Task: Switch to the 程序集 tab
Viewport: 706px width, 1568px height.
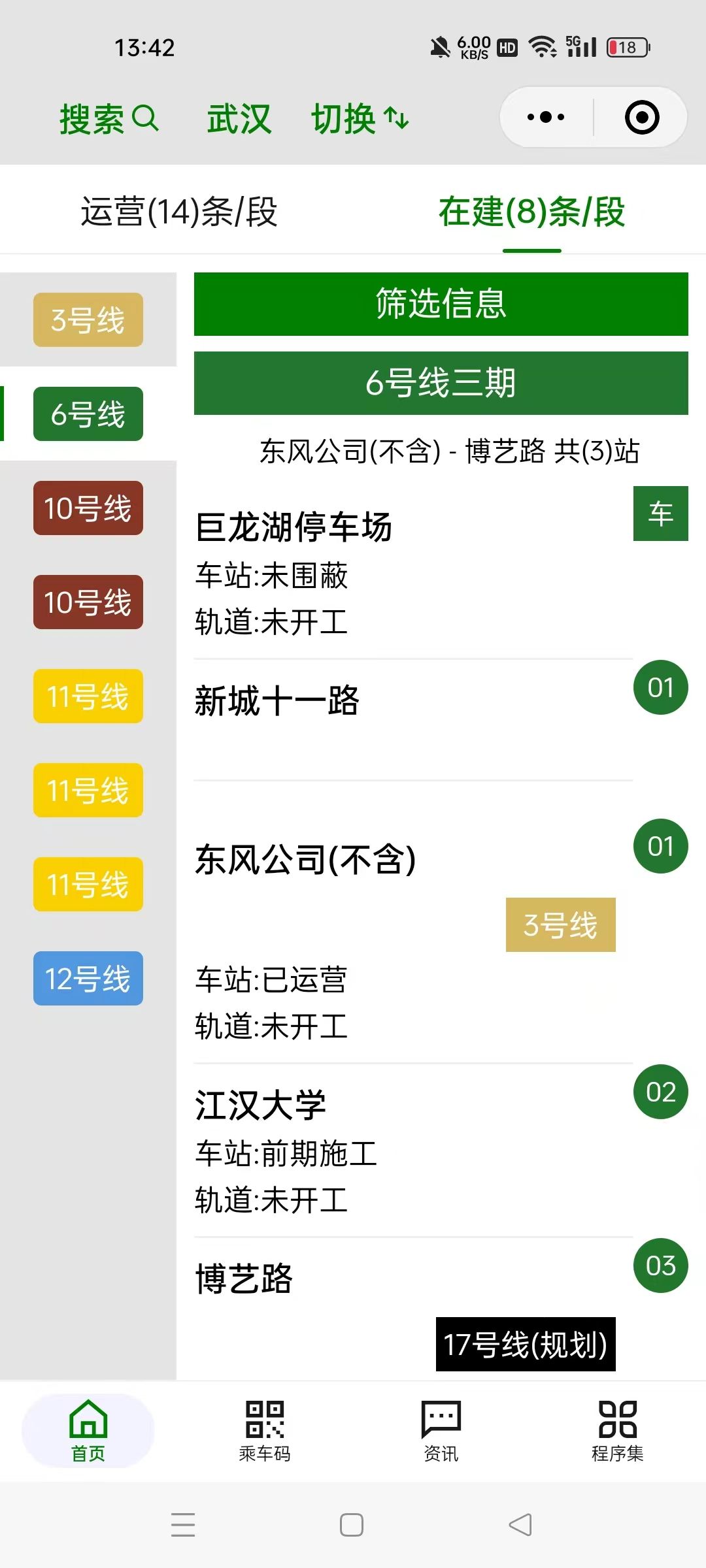Action: [617, 1431]
